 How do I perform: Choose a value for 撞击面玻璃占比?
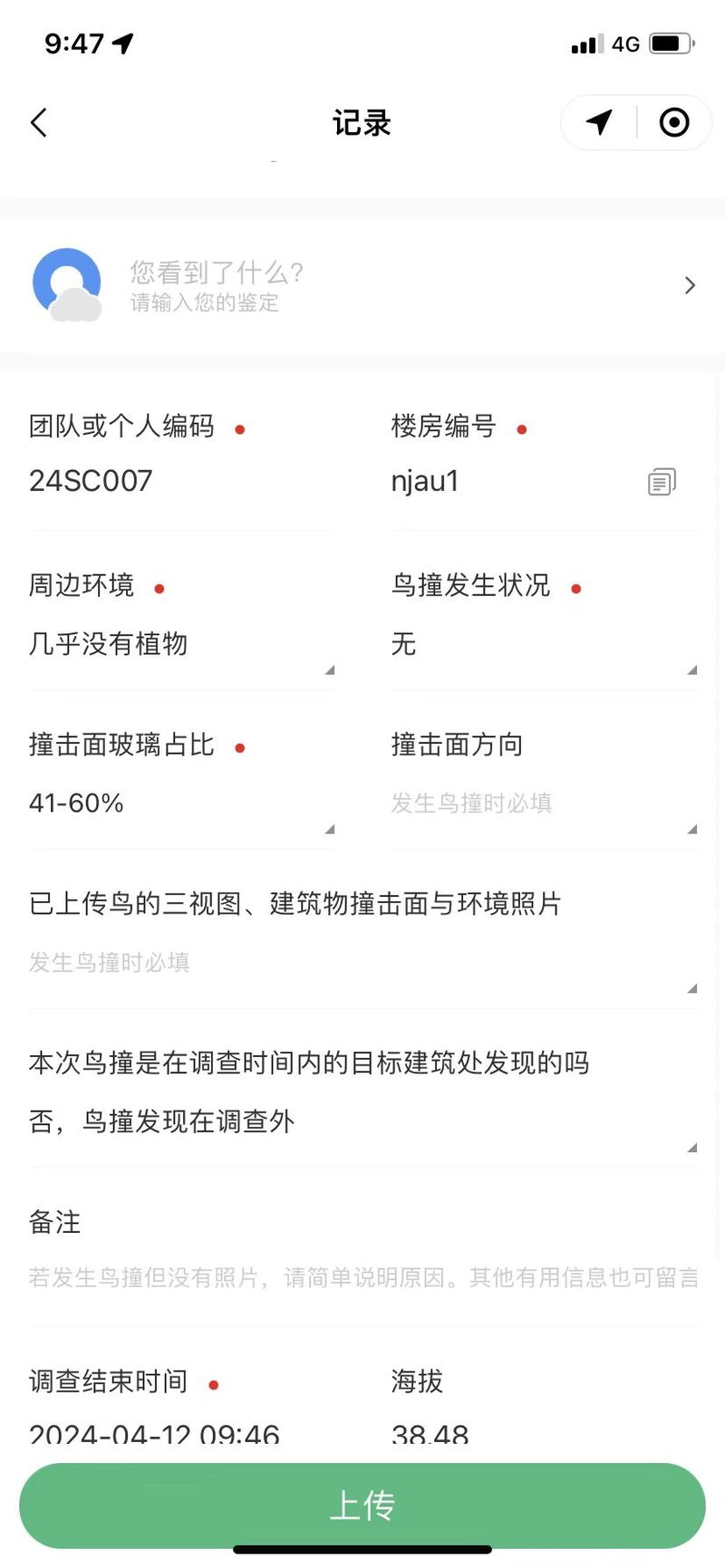click(x=181, y=804)
